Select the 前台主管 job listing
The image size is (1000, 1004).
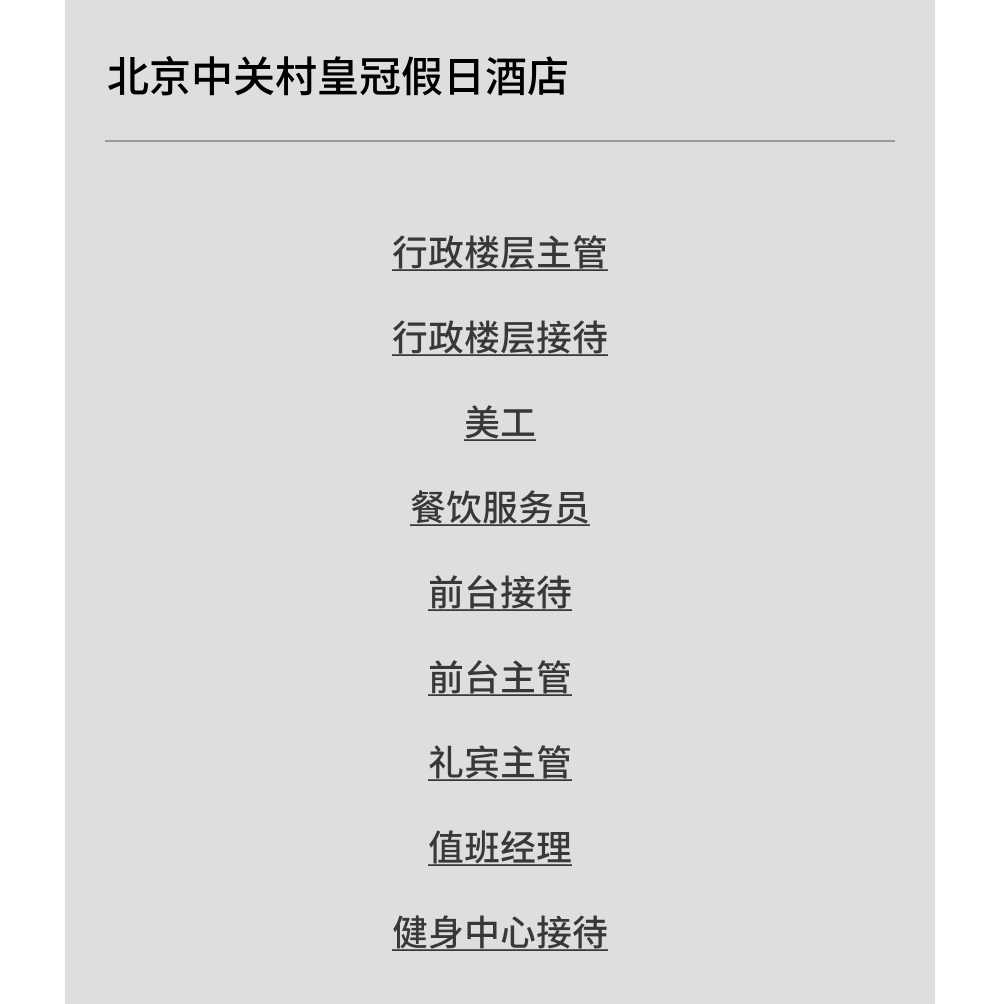pyautogui.click(x=499, y=677)
